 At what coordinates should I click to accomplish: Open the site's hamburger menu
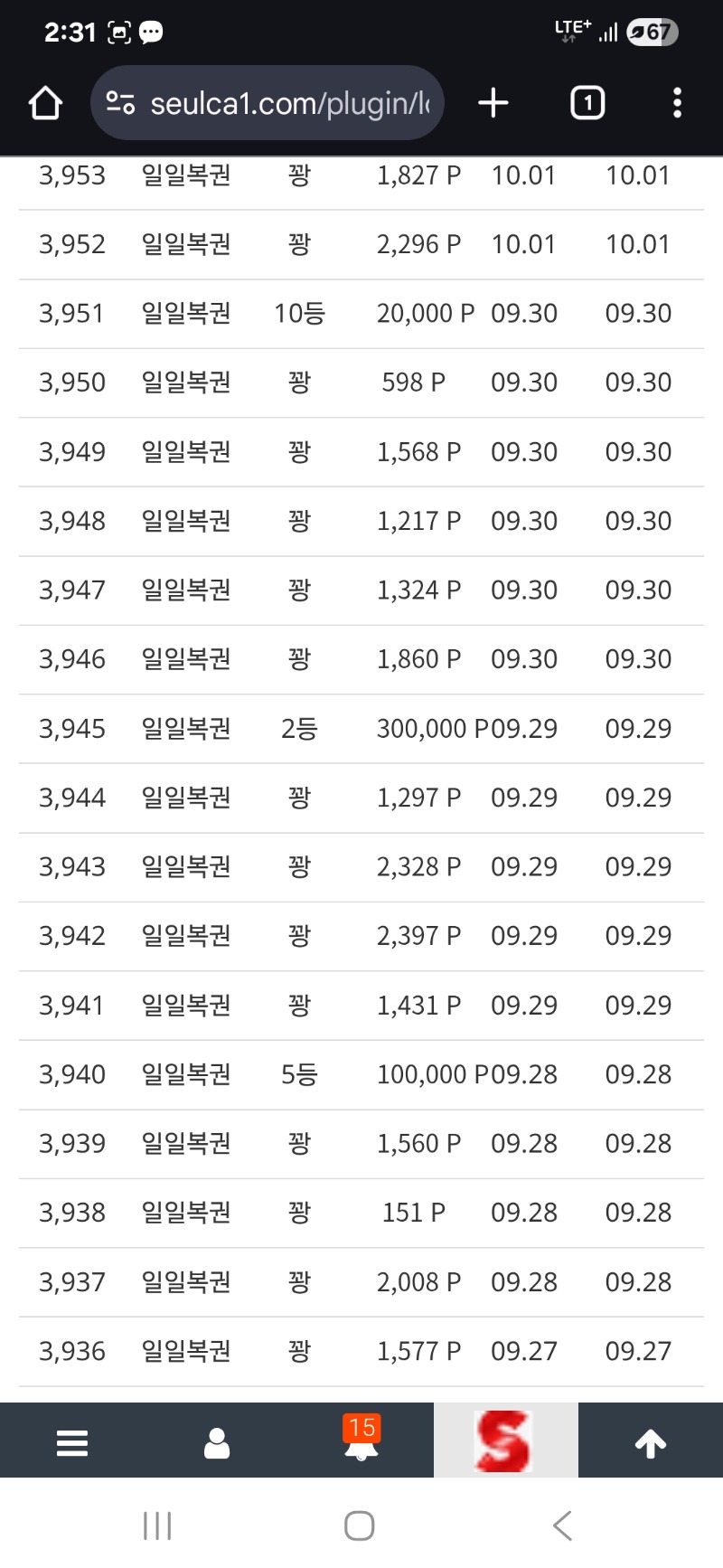(x=72, y=1442)
